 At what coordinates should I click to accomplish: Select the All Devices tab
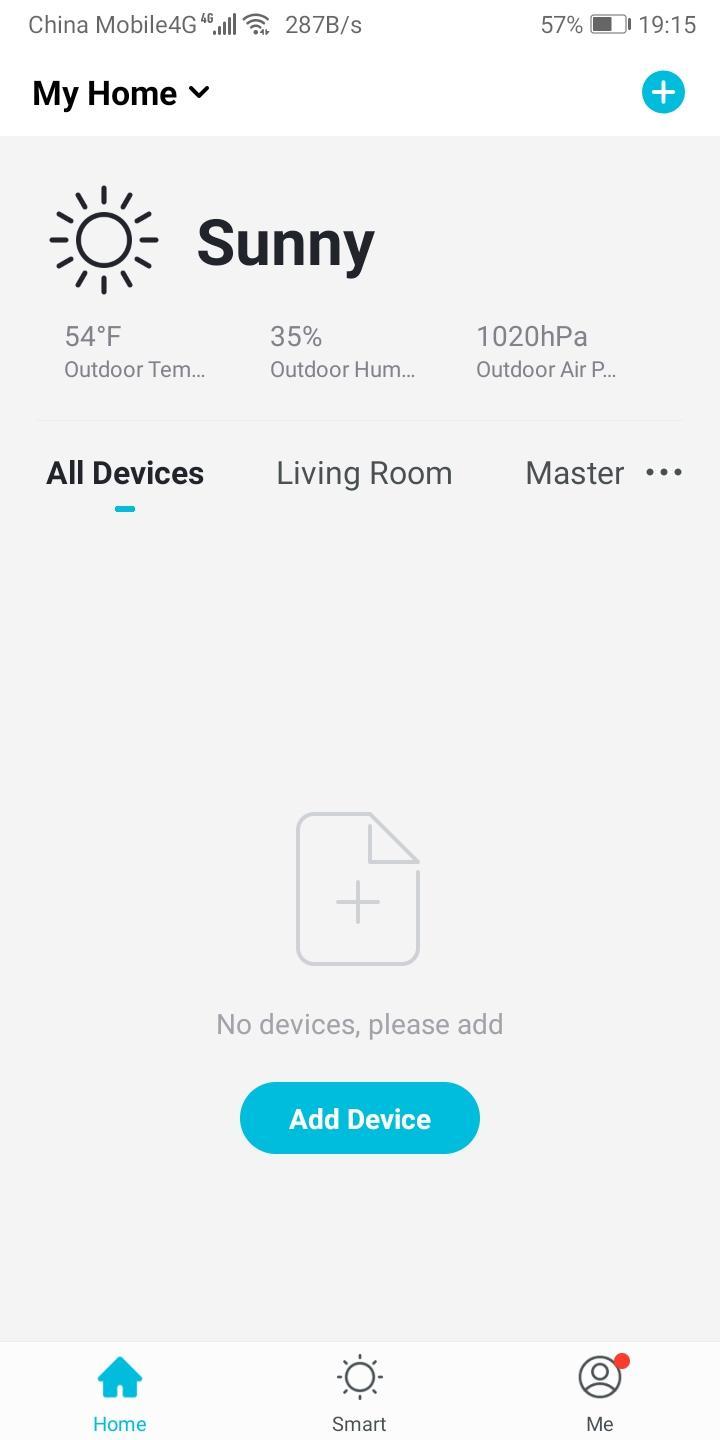(x=125, y=473)
